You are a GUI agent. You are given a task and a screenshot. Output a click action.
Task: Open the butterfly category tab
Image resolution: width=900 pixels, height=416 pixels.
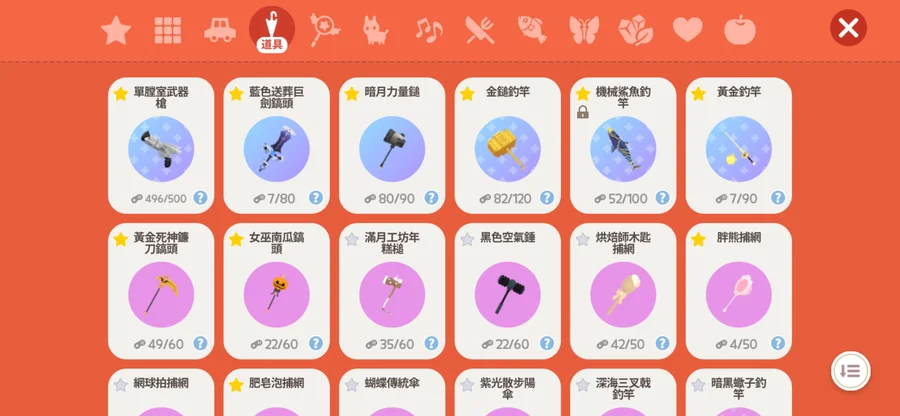[584, 30]
